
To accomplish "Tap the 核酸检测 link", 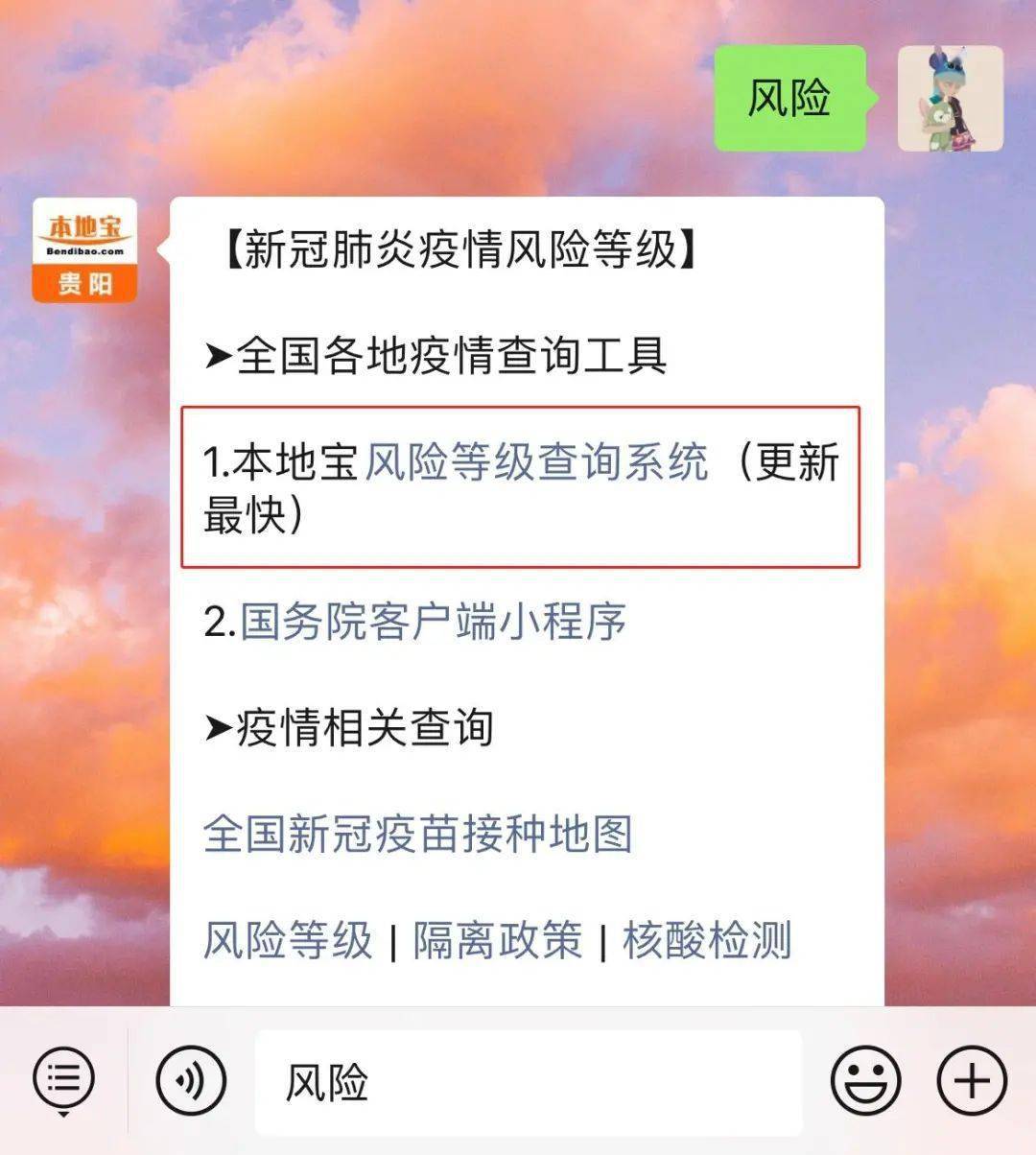I will [706, 940].
